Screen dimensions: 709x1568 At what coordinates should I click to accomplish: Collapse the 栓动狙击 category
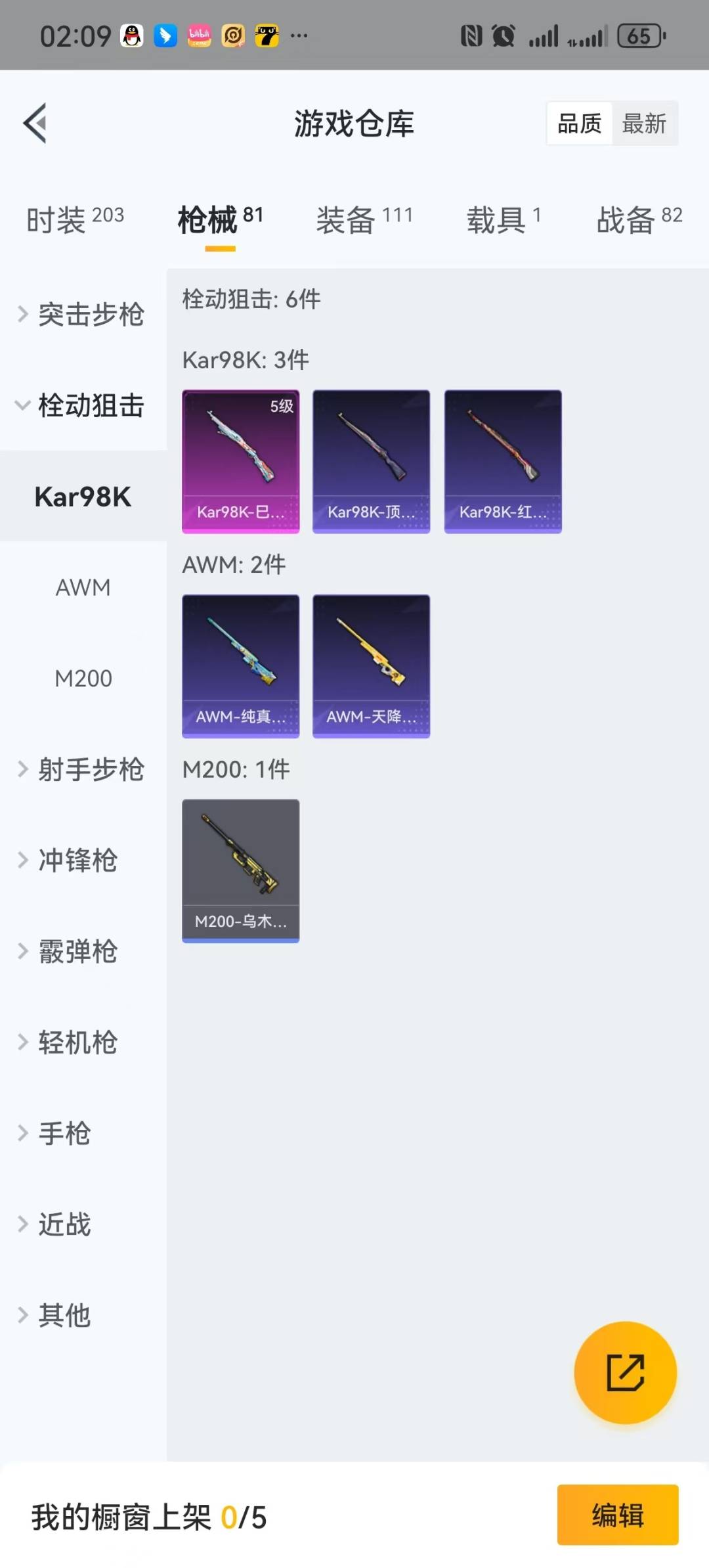(x=83, y=405)
